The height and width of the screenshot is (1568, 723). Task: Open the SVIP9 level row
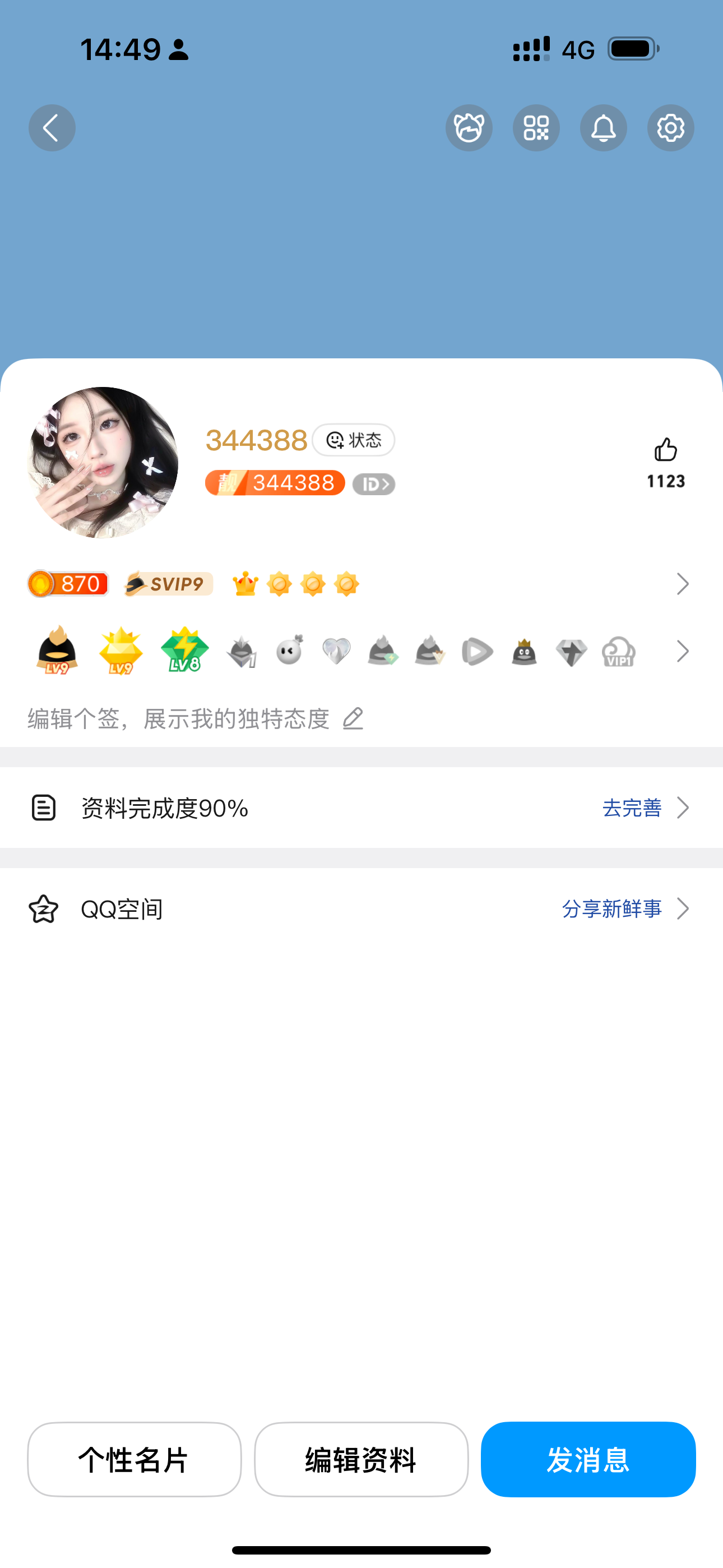[x=169, y=584]
